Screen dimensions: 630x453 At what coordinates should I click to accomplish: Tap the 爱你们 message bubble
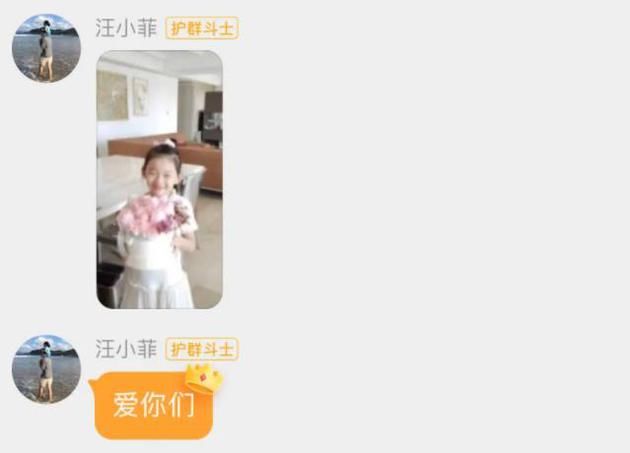pos(153,406)
